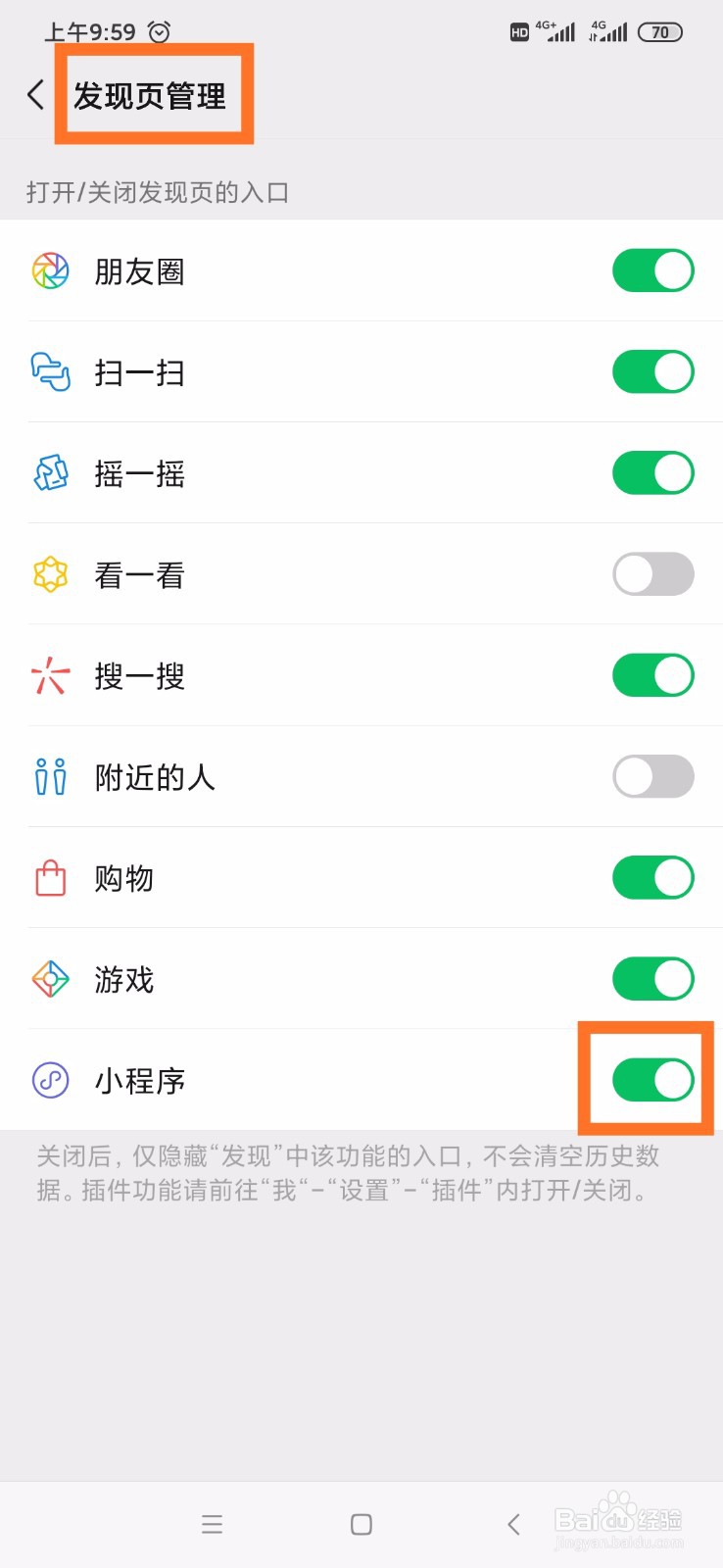
Task: Select the 购物 Shopping bag icon
Action: point(50,877)
